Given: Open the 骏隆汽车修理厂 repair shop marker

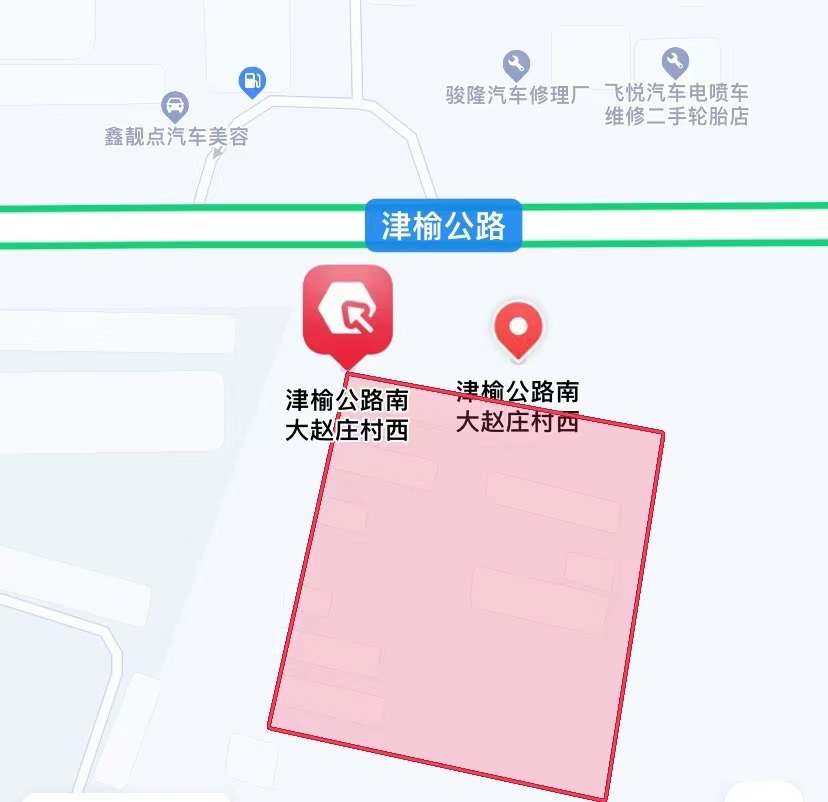Looking at the screenshot, I should (x=516, y=67).
